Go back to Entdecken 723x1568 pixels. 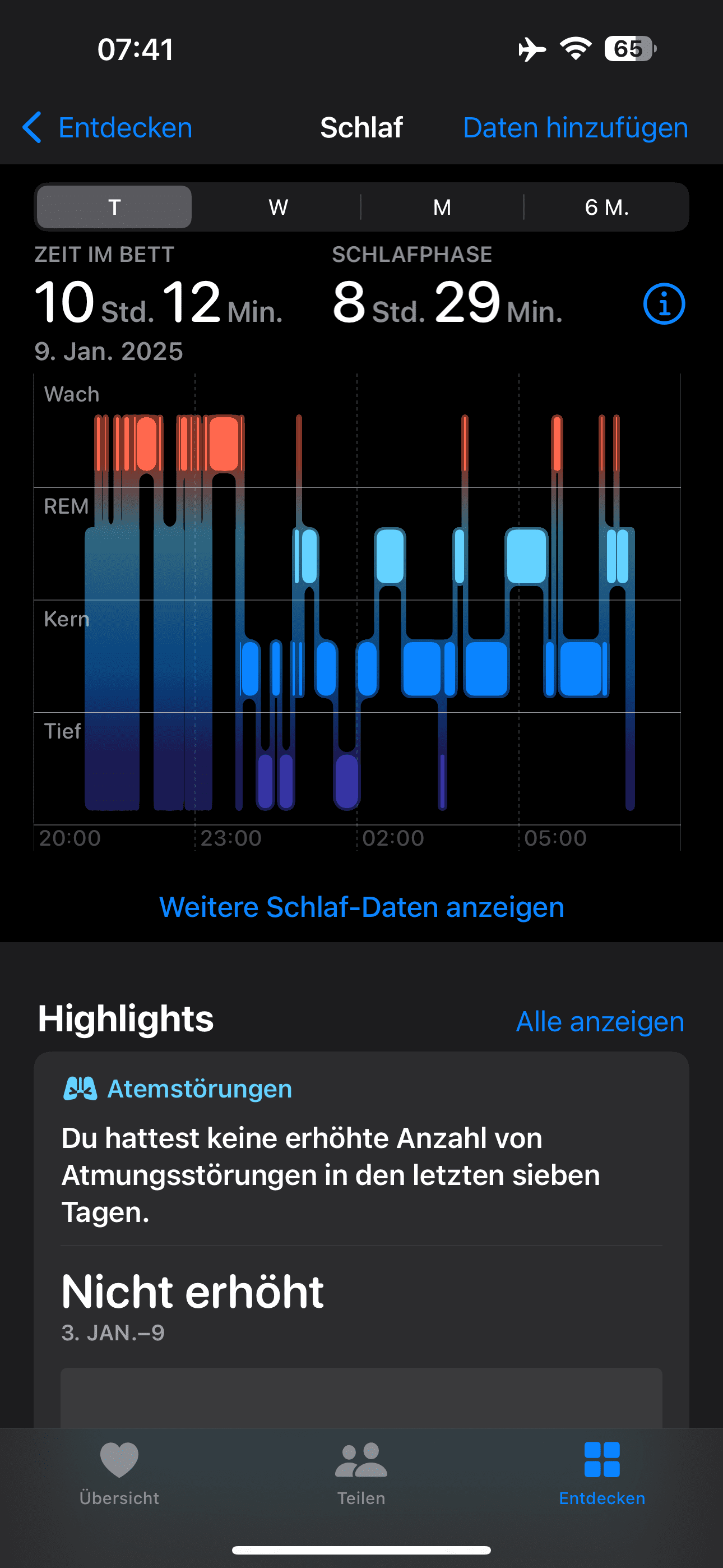point(108,128)
